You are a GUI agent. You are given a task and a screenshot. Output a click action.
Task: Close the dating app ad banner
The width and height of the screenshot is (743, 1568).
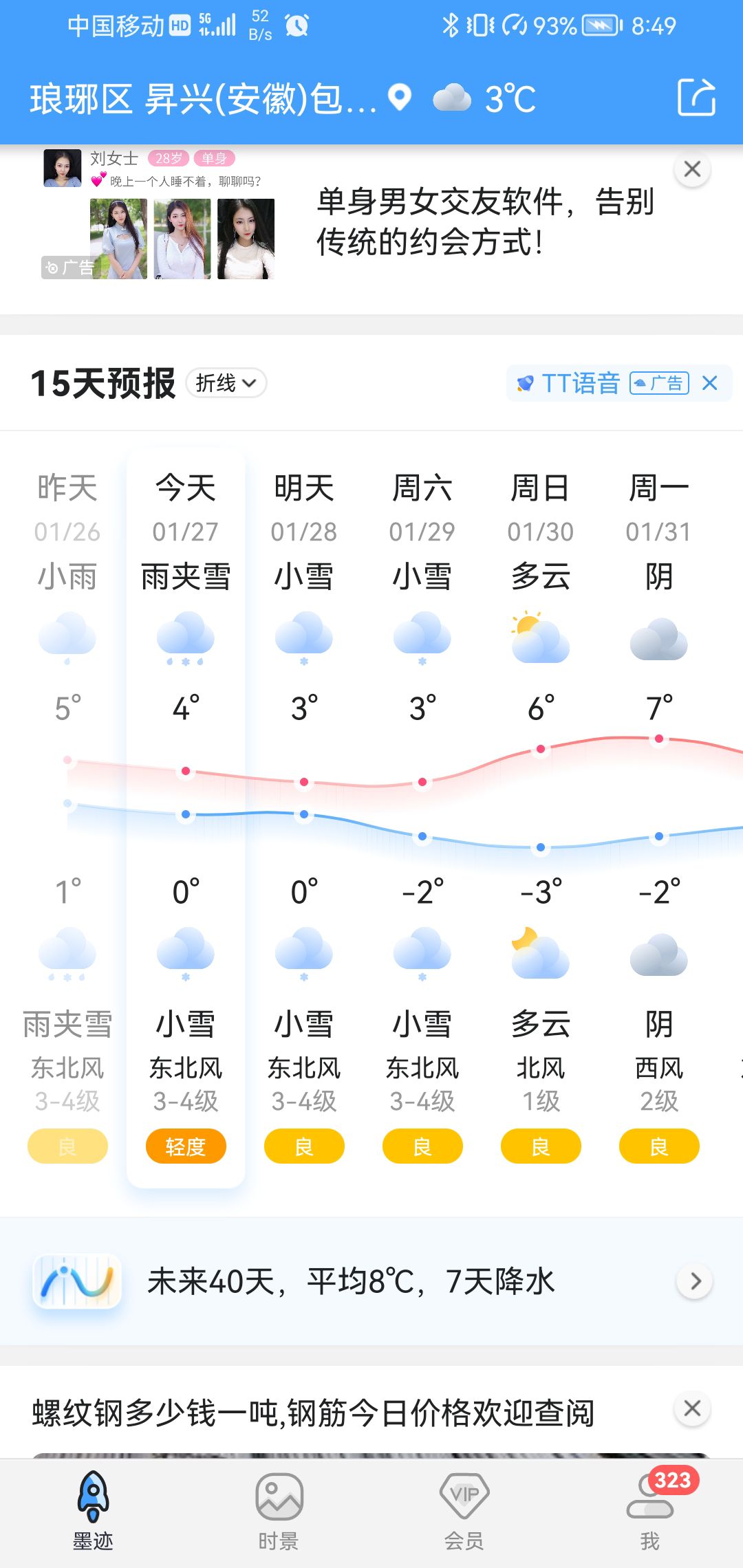[x=692, y=169]
